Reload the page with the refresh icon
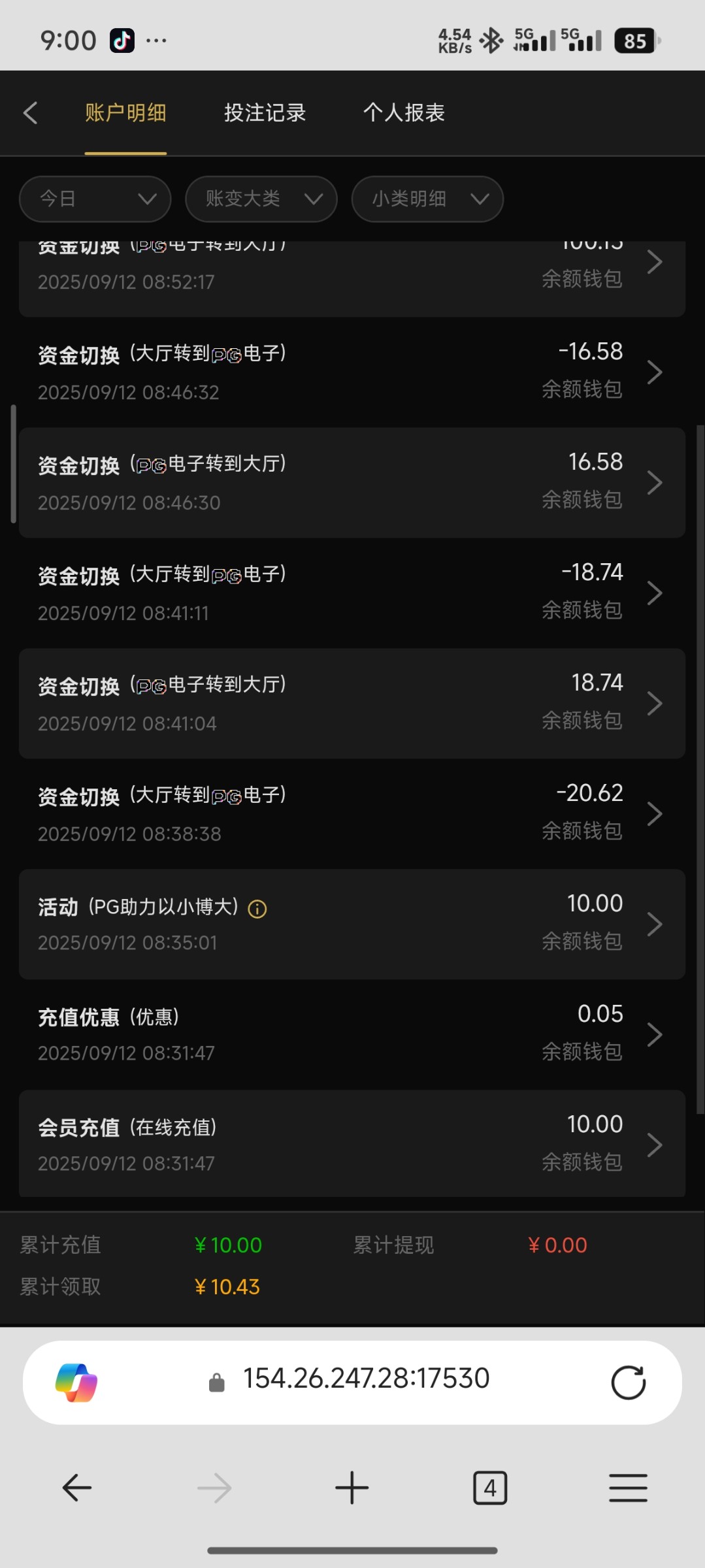The width and height of the screenshot is (705, 1568). (628, 1382)
